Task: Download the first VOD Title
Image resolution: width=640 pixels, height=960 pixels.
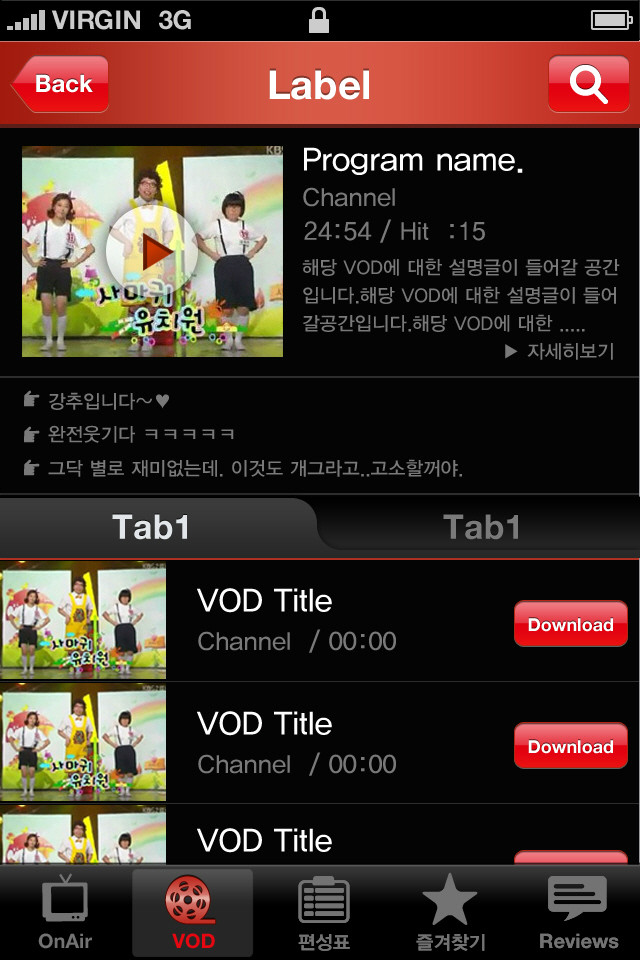Action: point(570,625)
